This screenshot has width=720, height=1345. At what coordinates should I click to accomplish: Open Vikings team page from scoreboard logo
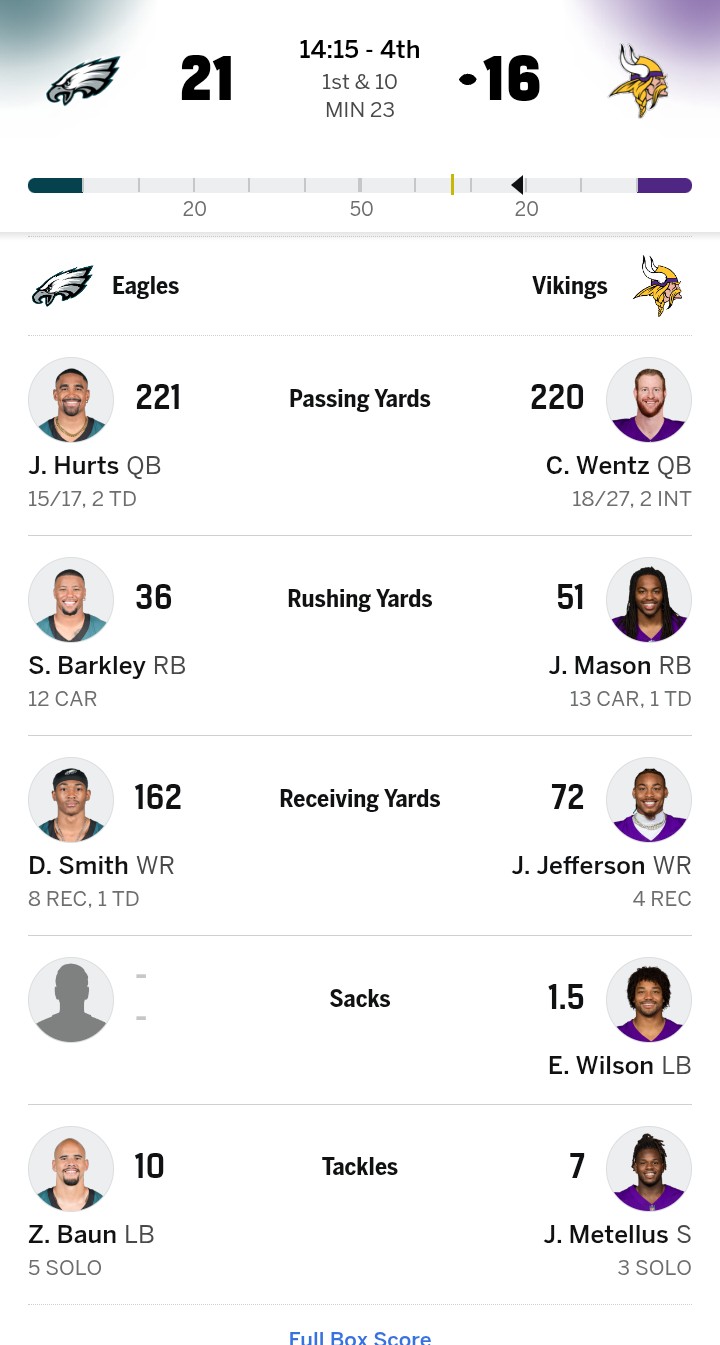pos(639,80)
